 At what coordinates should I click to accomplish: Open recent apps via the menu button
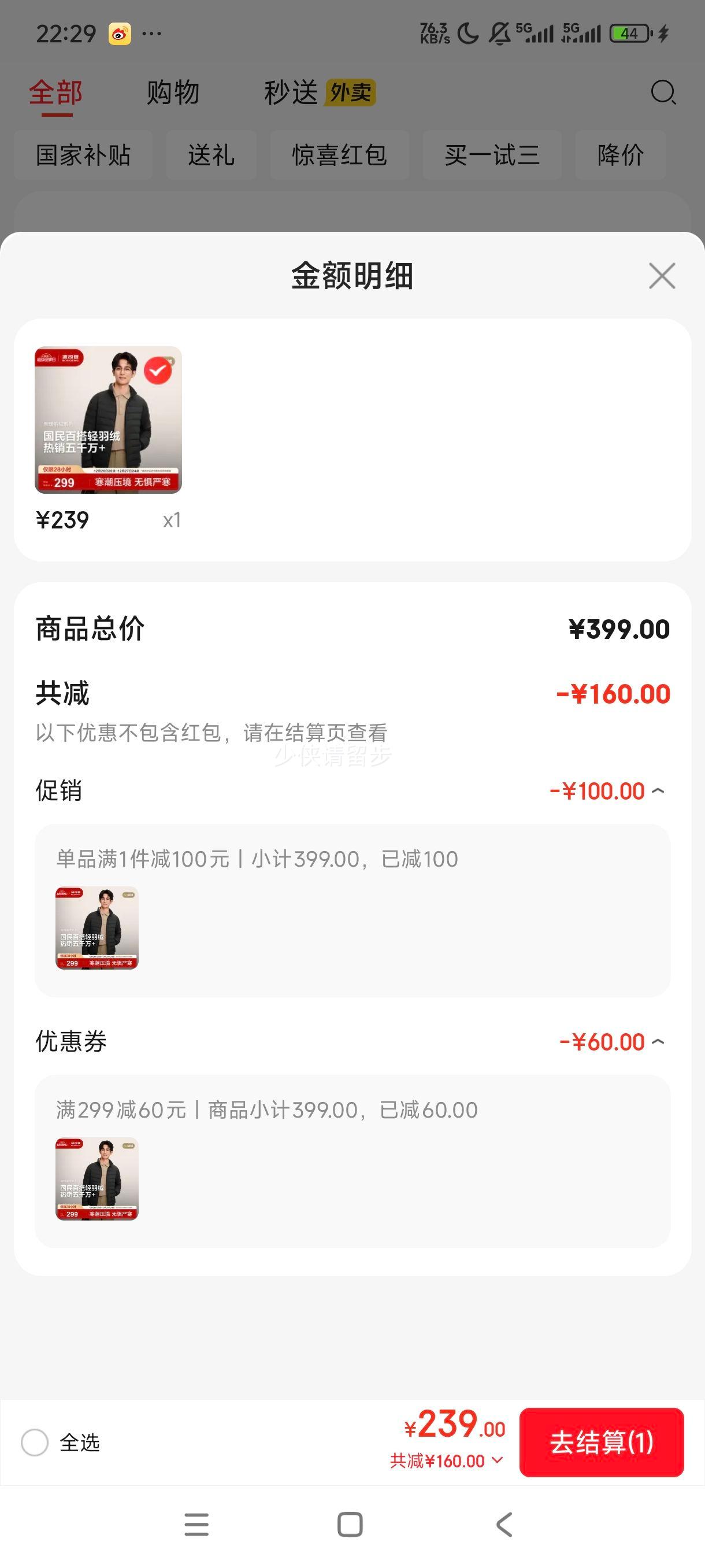coord(197,1524)
